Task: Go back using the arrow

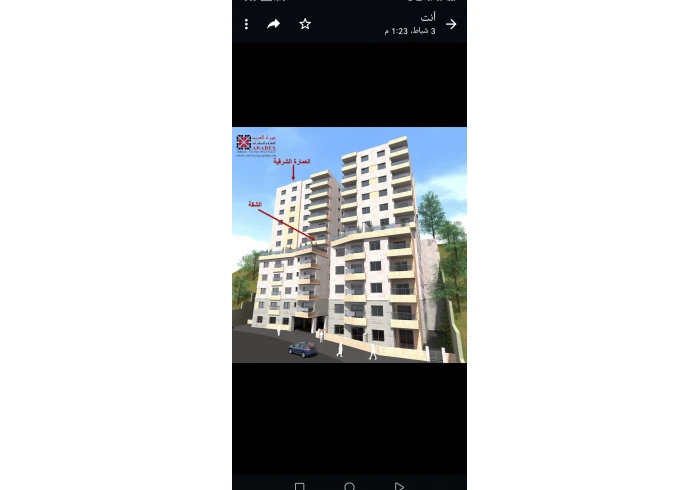Action: (451, 24)
